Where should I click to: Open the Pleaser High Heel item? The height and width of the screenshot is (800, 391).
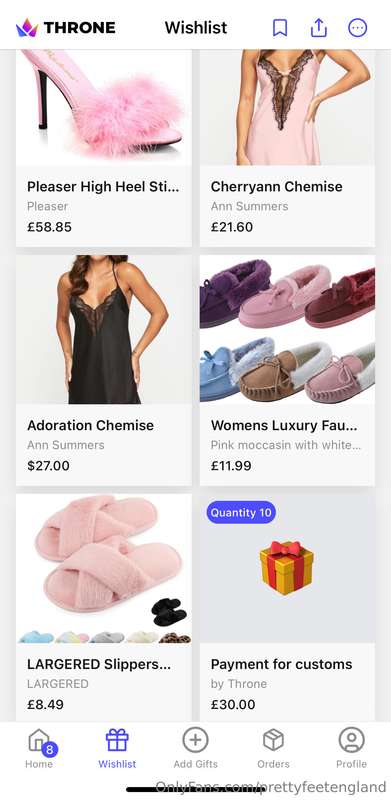[x=104, y=148]
